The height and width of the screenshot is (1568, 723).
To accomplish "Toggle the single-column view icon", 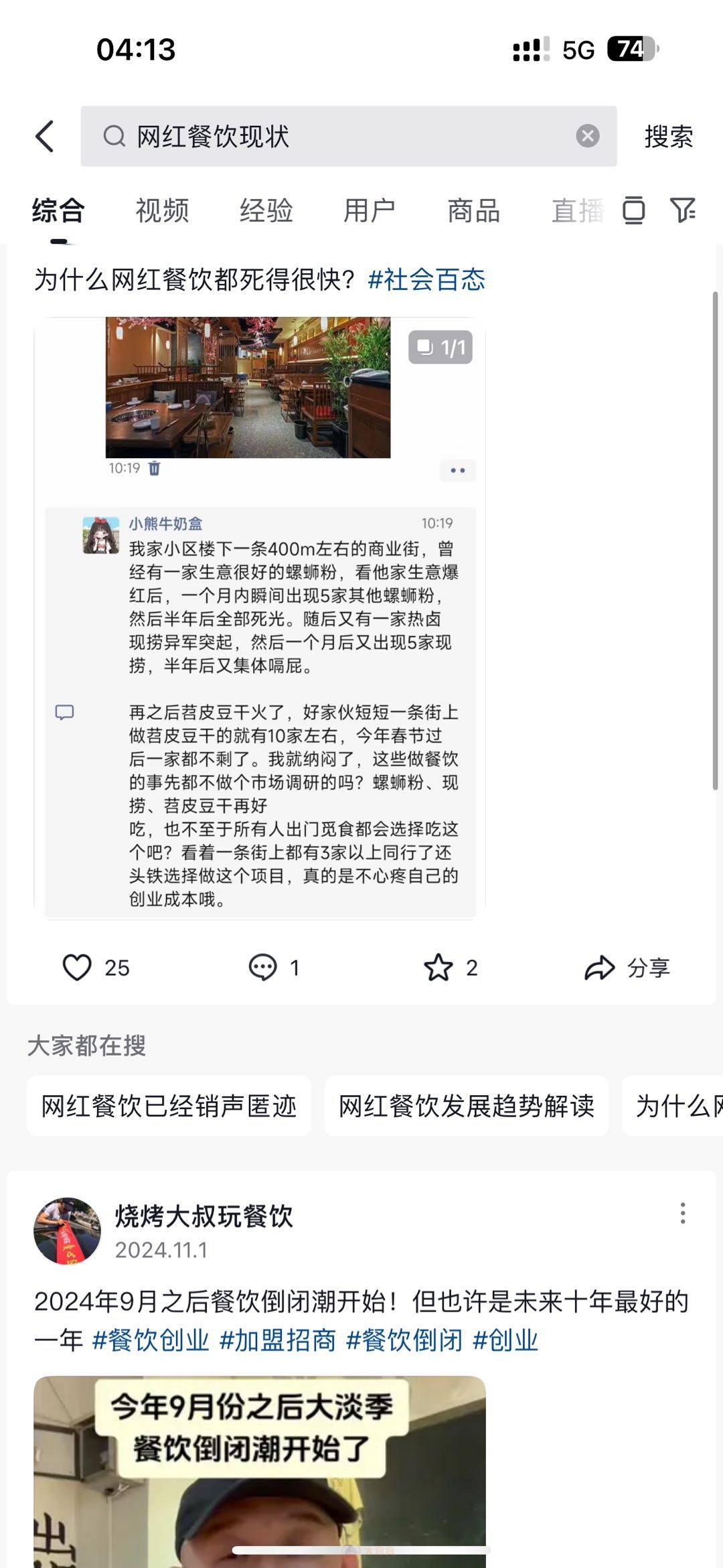I will [x=633, y=211].
